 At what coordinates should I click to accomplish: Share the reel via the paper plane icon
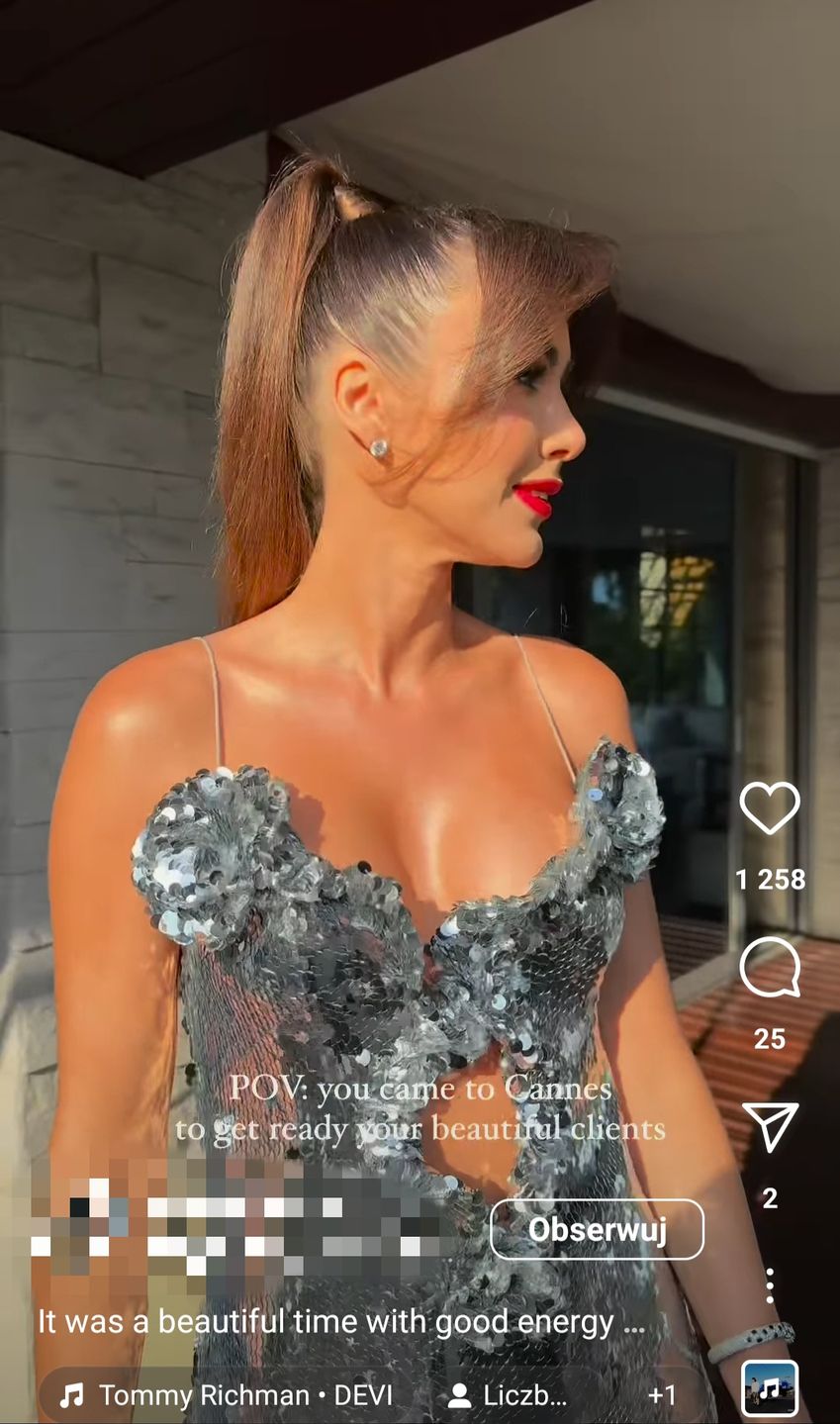pyautogui.click(x=771, y=1128)
